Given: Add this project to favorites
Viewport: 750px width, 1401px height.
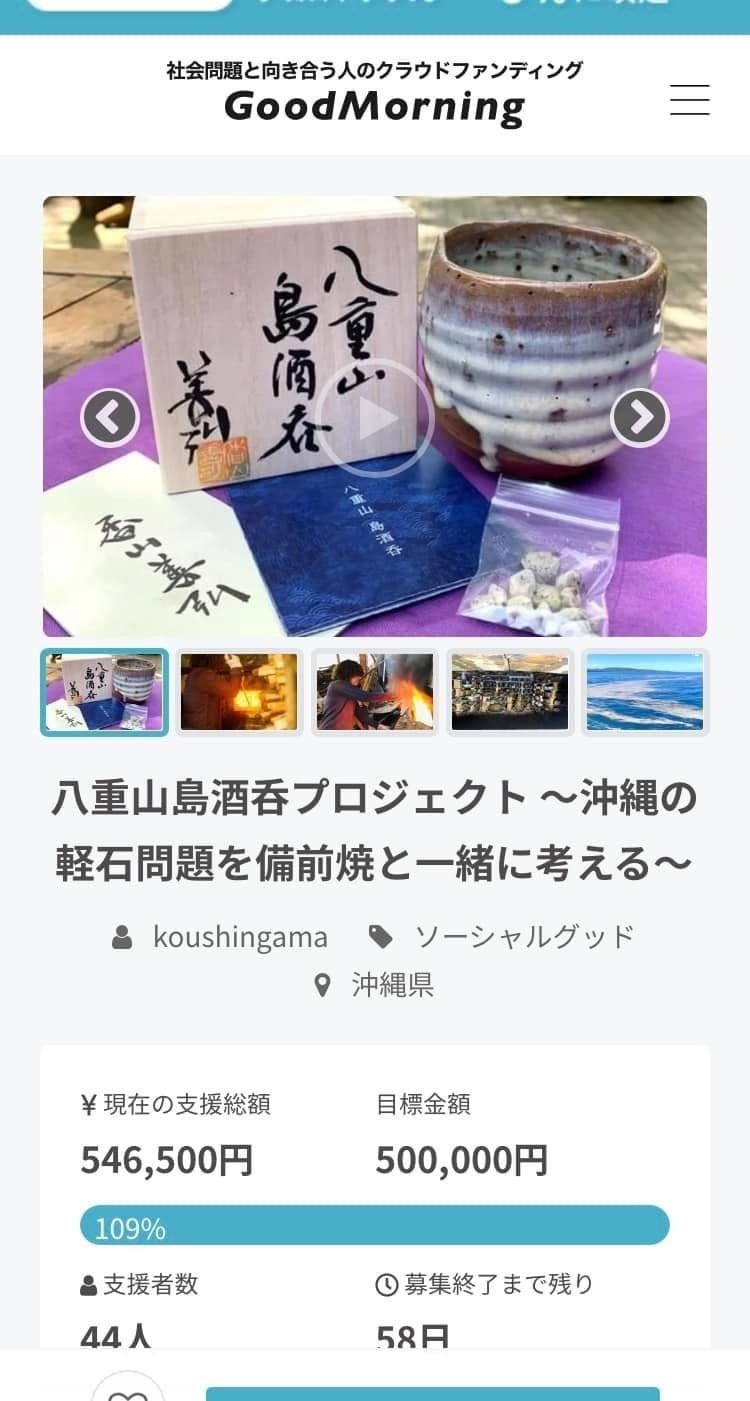Looking at the screenshot, I should [x=127, y=1390].
